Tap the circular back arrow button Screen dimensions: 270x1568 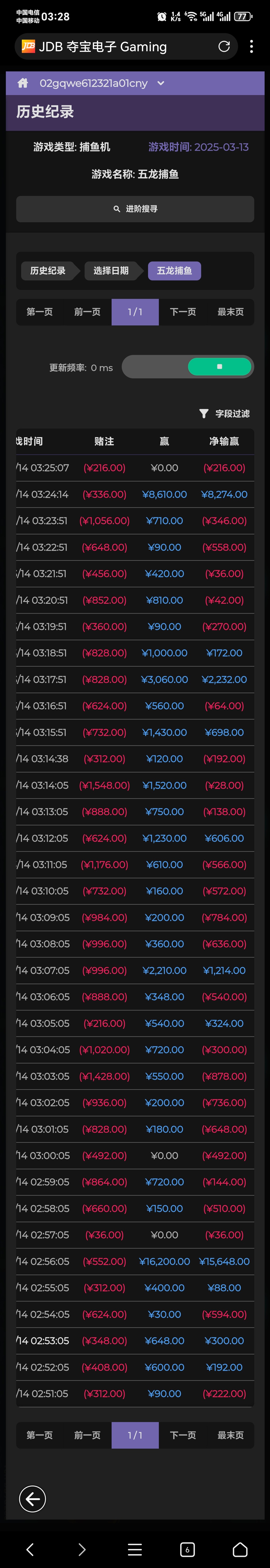point(32,1499)
